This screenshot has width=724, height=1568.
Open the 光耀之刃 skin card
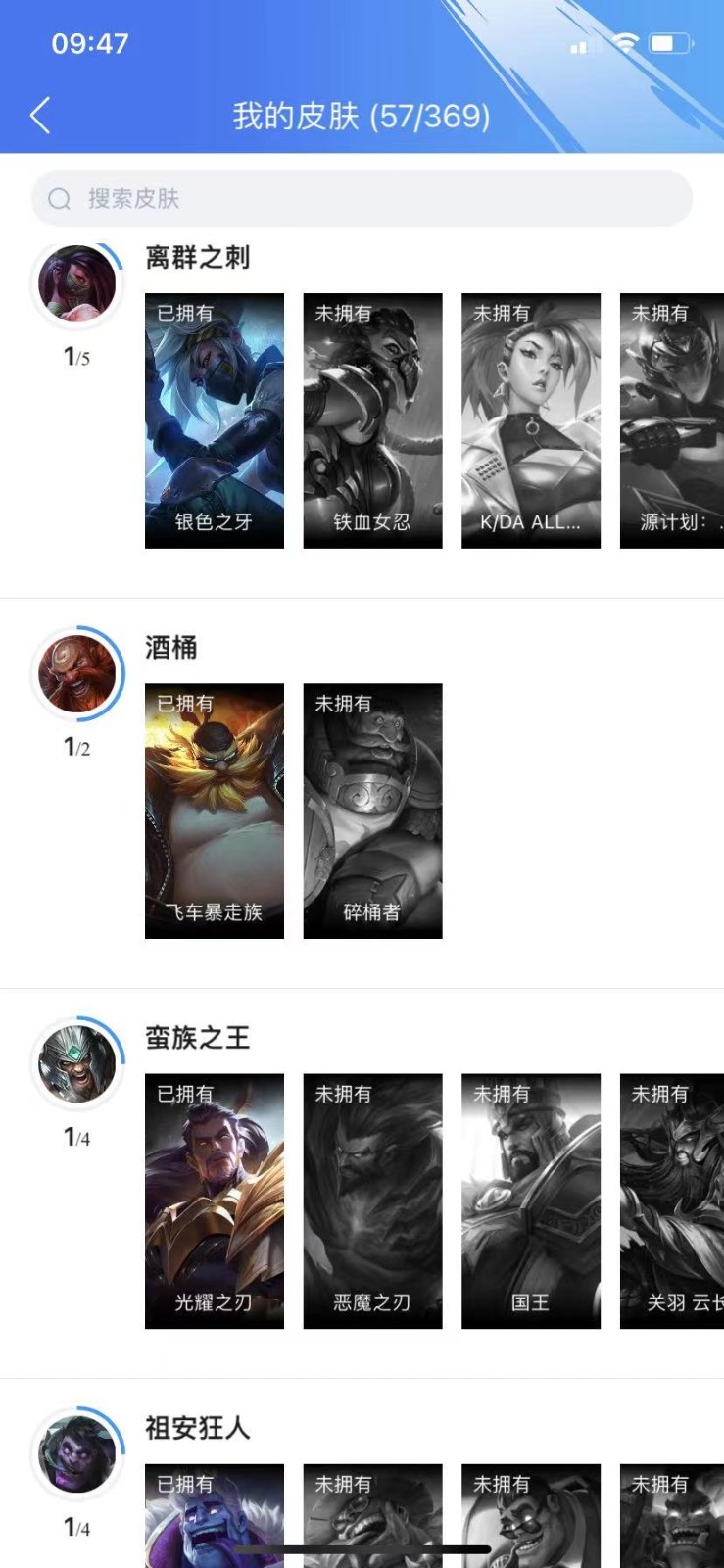(215, 1201)
